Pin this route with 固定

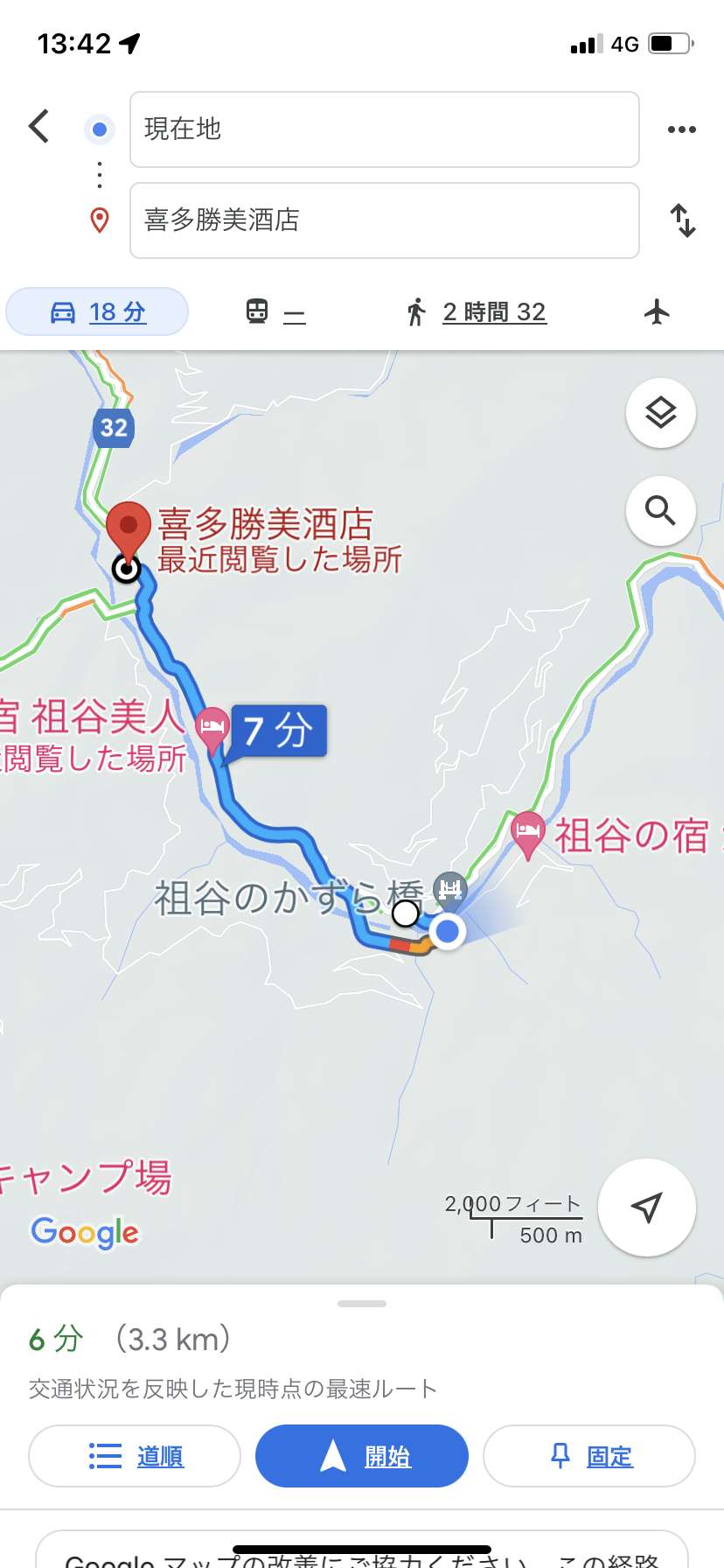tap(589, 1456)
